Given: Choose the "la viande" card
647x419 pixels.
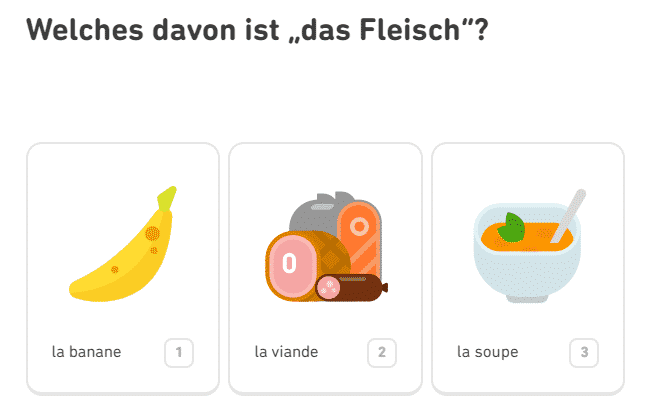Looking at the screenshot, I should pyautogui.click(x=324, y=268).
